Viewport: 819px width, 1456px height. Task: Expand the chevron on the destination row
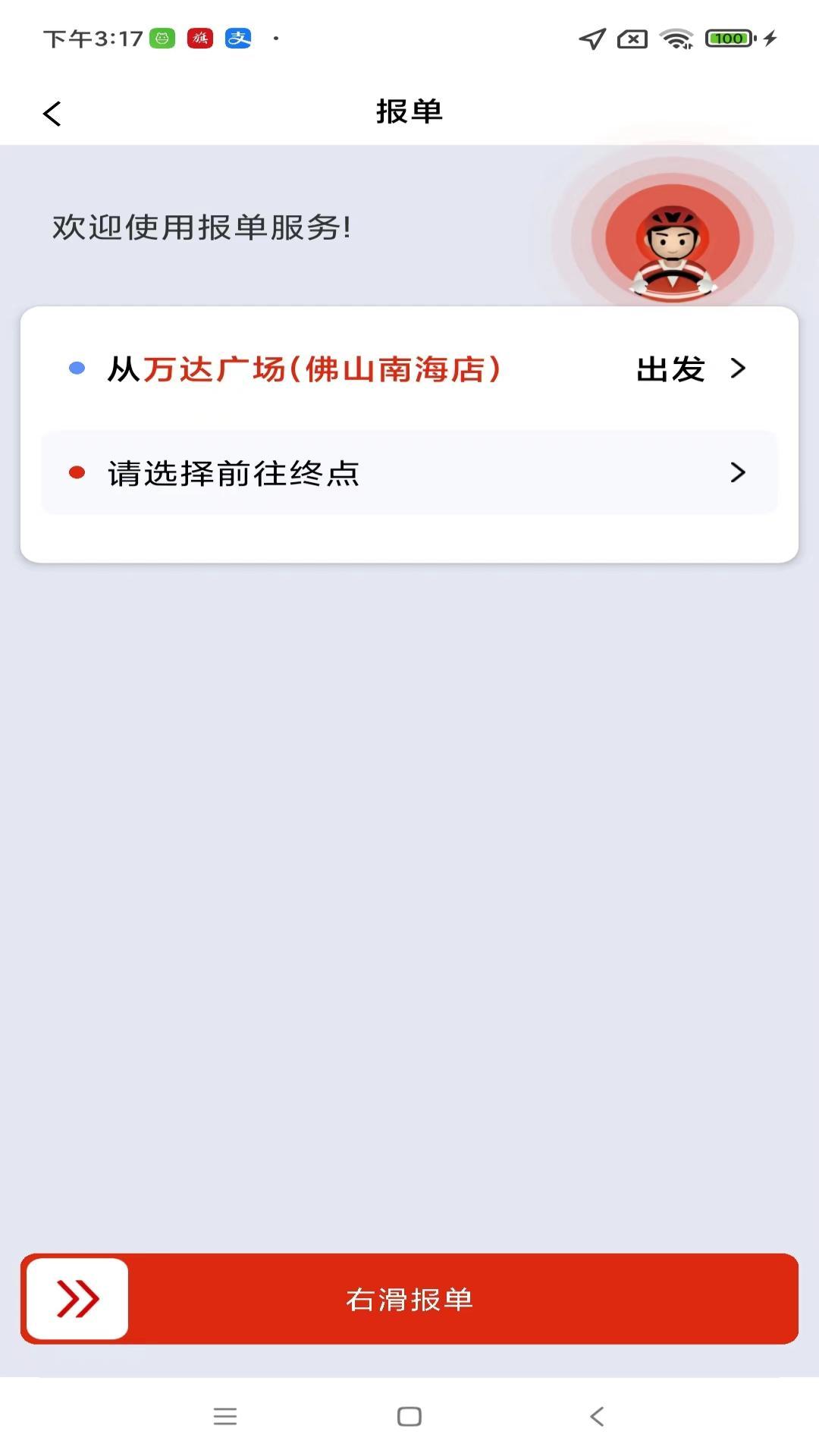click(x=737, y=473)
